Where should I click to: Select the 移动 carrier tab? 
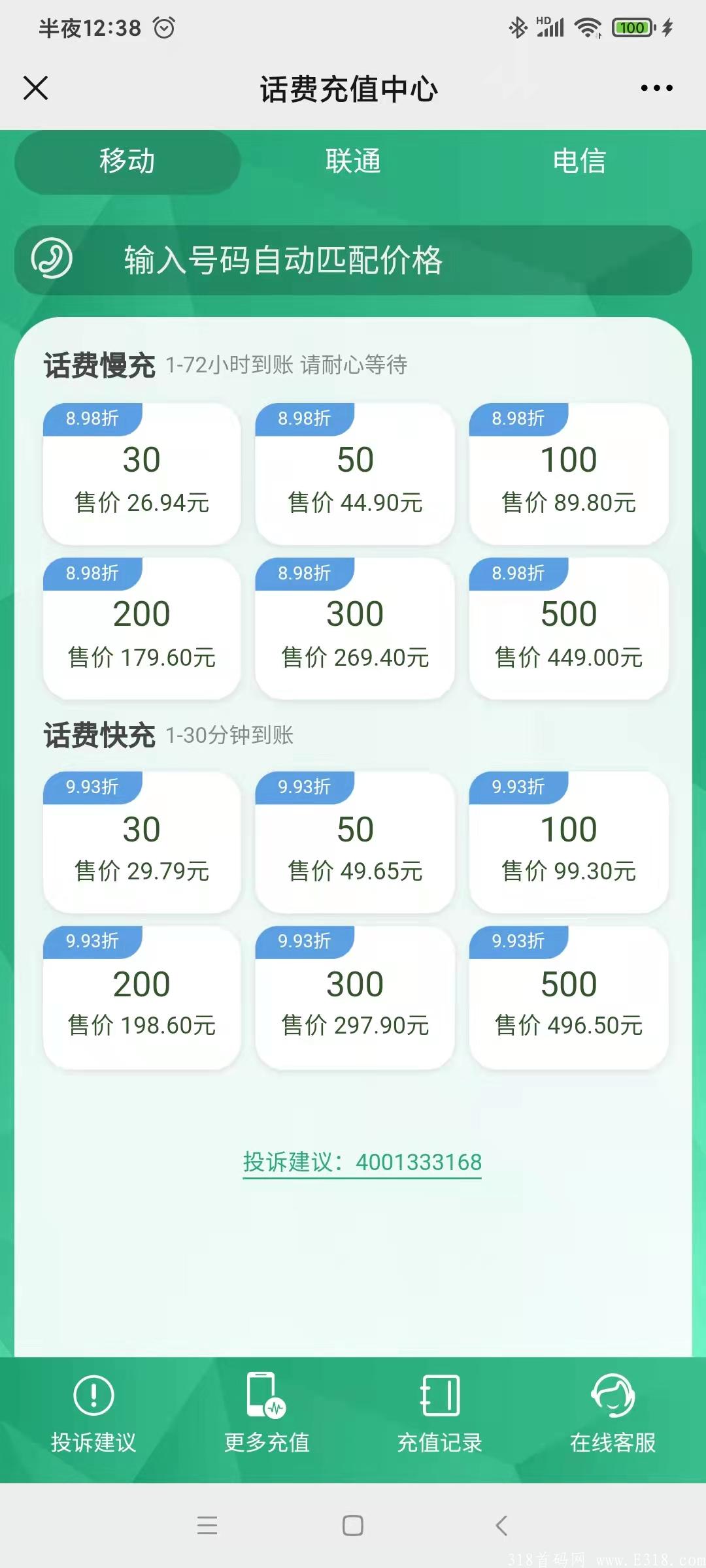[127, 161]
